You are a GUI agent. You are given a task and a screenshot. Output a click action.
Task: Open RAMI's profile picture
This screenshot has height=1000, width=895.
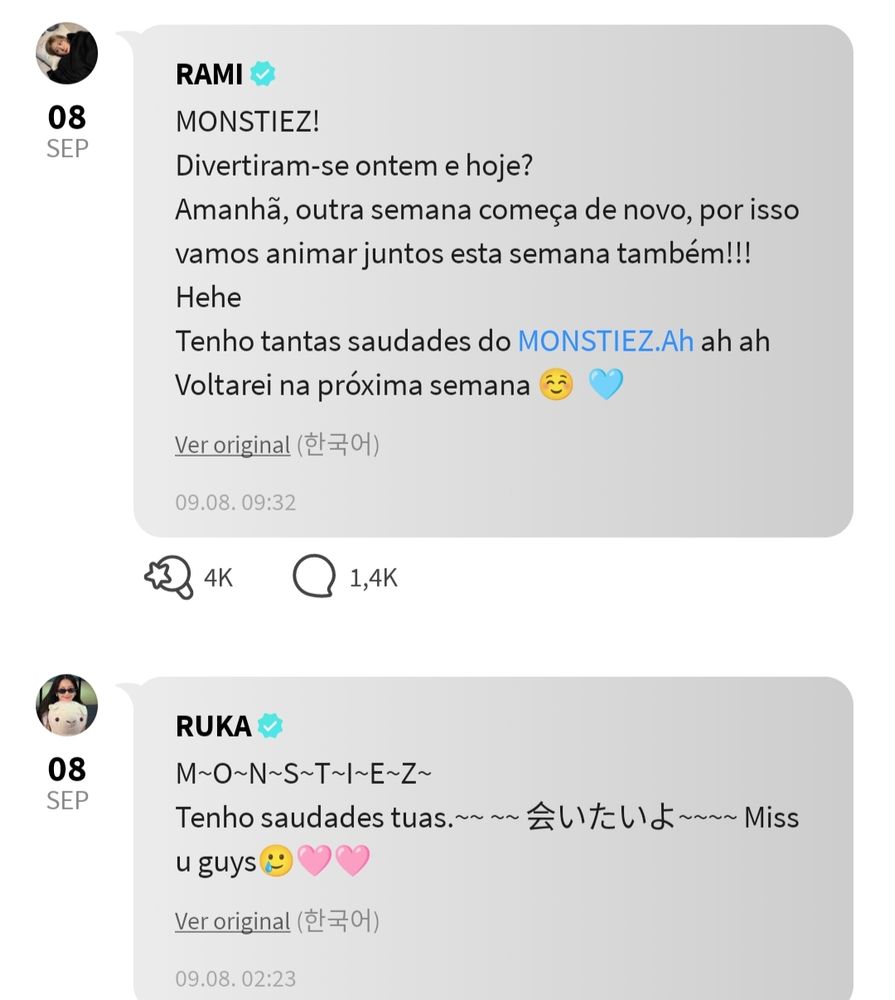(67, 54)
